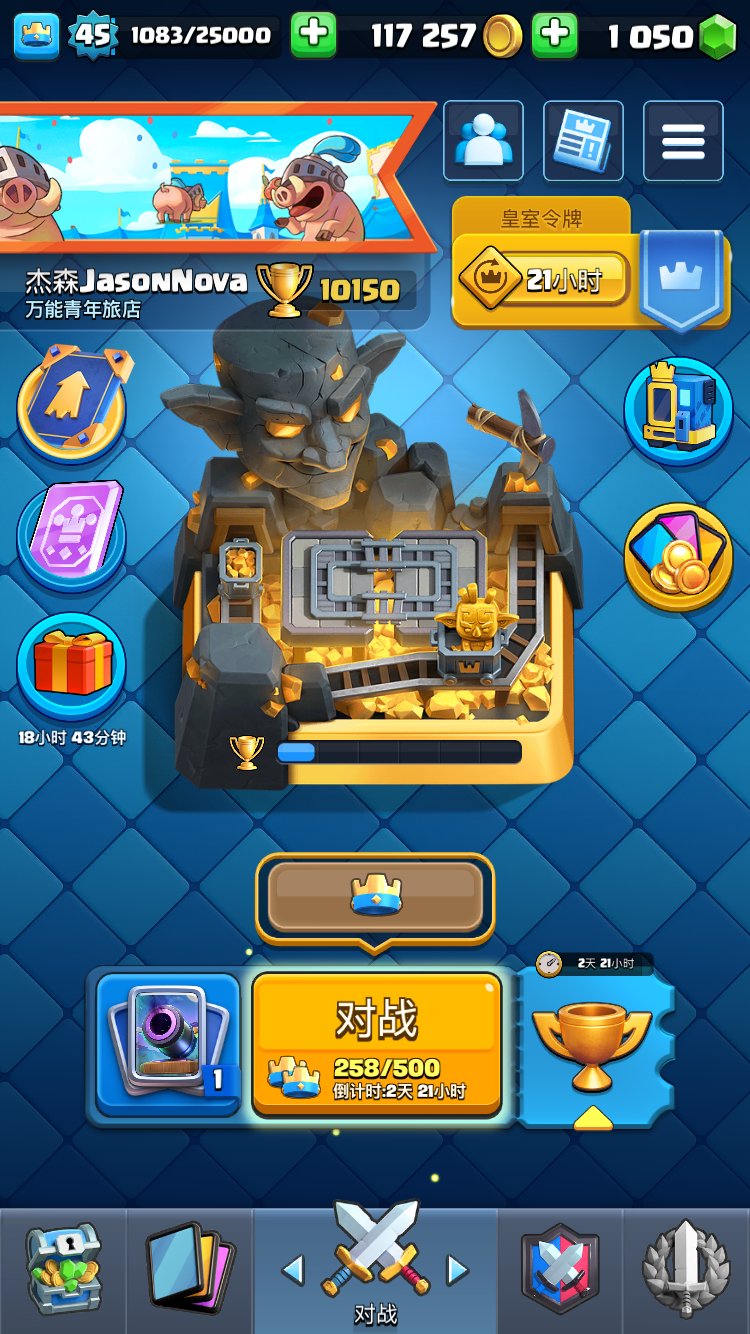Switch to the clan shield tab
Screen dimensions: 750x1334
[560, 1268]
